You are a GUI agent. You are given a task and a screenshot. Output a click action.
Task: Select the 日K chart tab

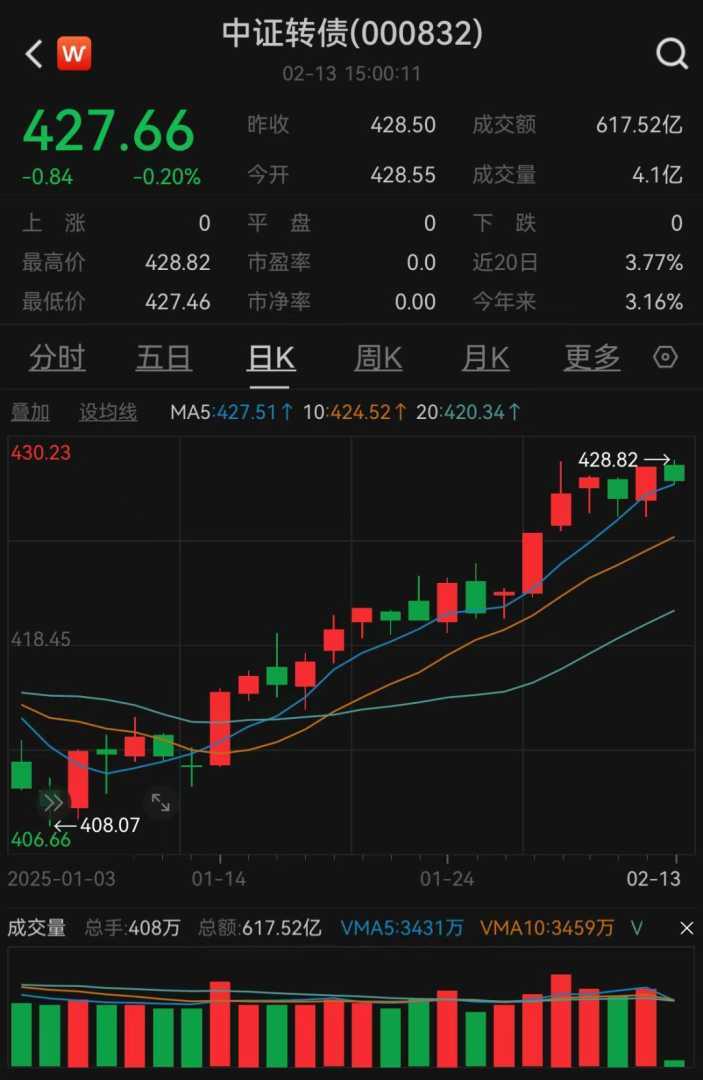[271, 357]
